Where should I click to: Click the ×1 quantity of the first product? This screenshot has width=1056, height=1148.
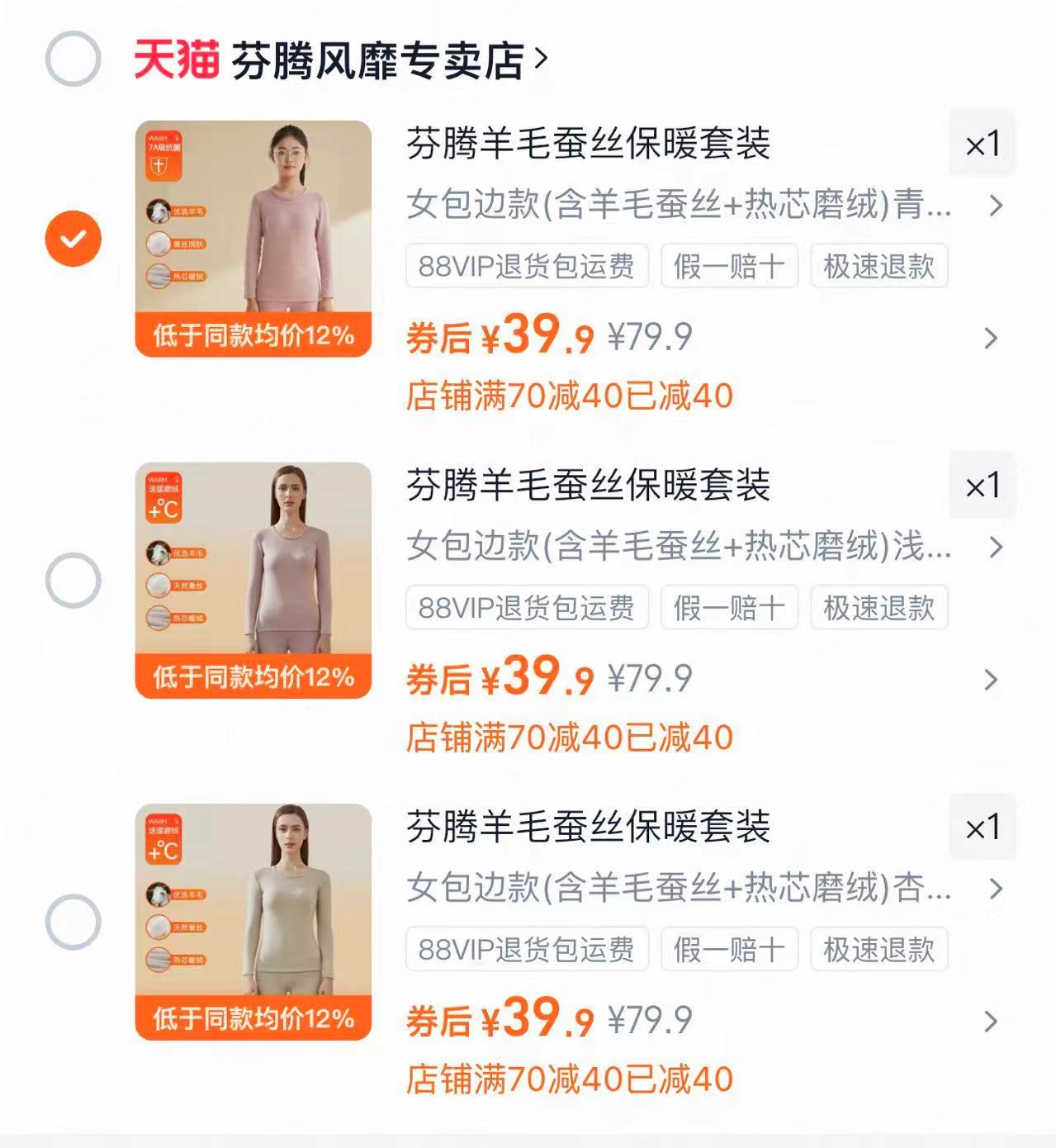(983, 141)
